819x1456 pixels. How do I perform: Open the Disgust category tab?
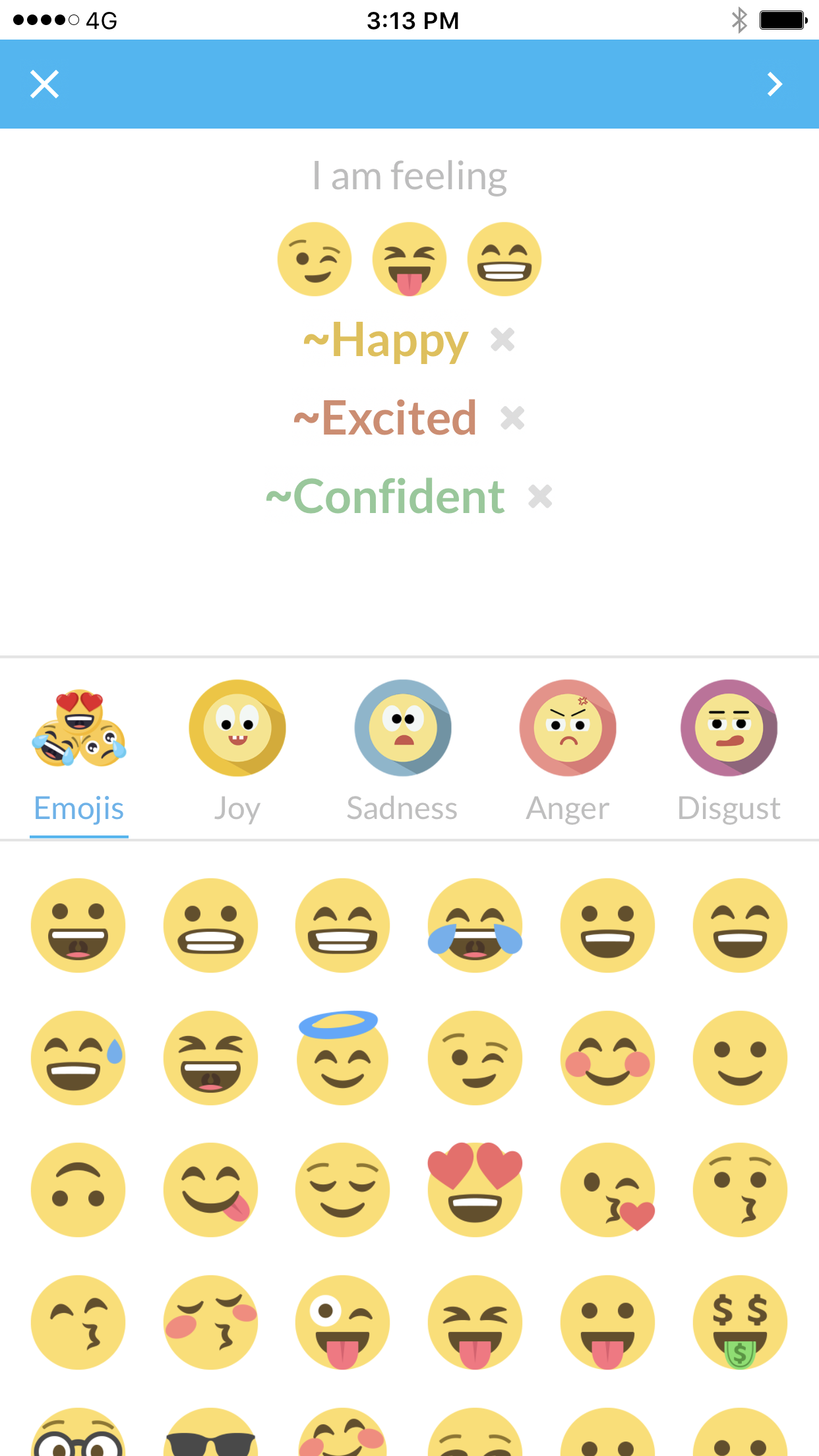click(x=729, y=752)
